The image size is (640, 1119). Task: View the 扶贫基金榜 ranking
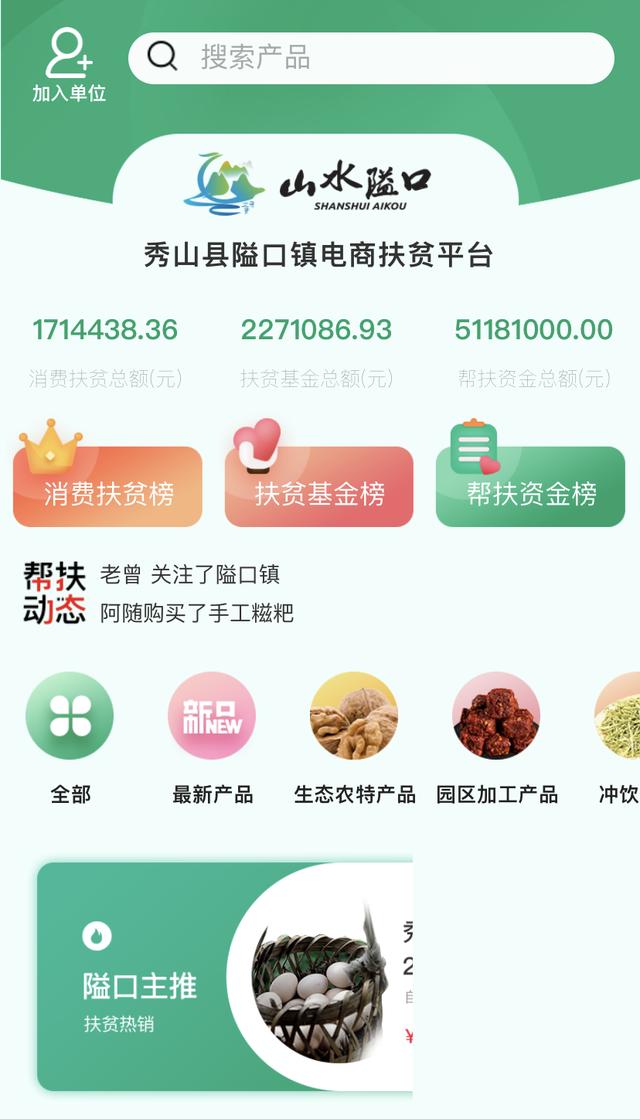click(319, 487)
